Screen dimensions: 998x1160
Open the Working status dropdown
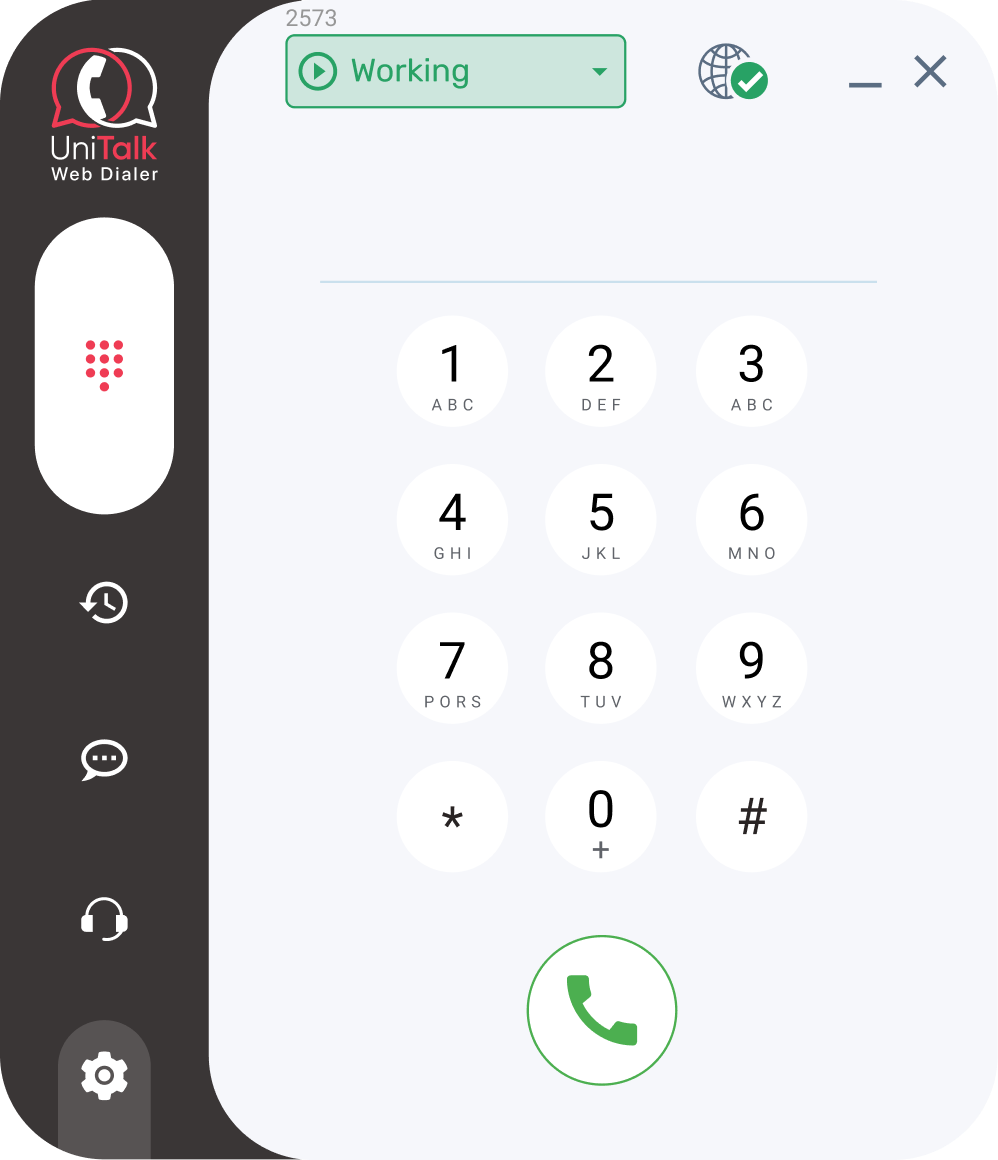point(455,71)
